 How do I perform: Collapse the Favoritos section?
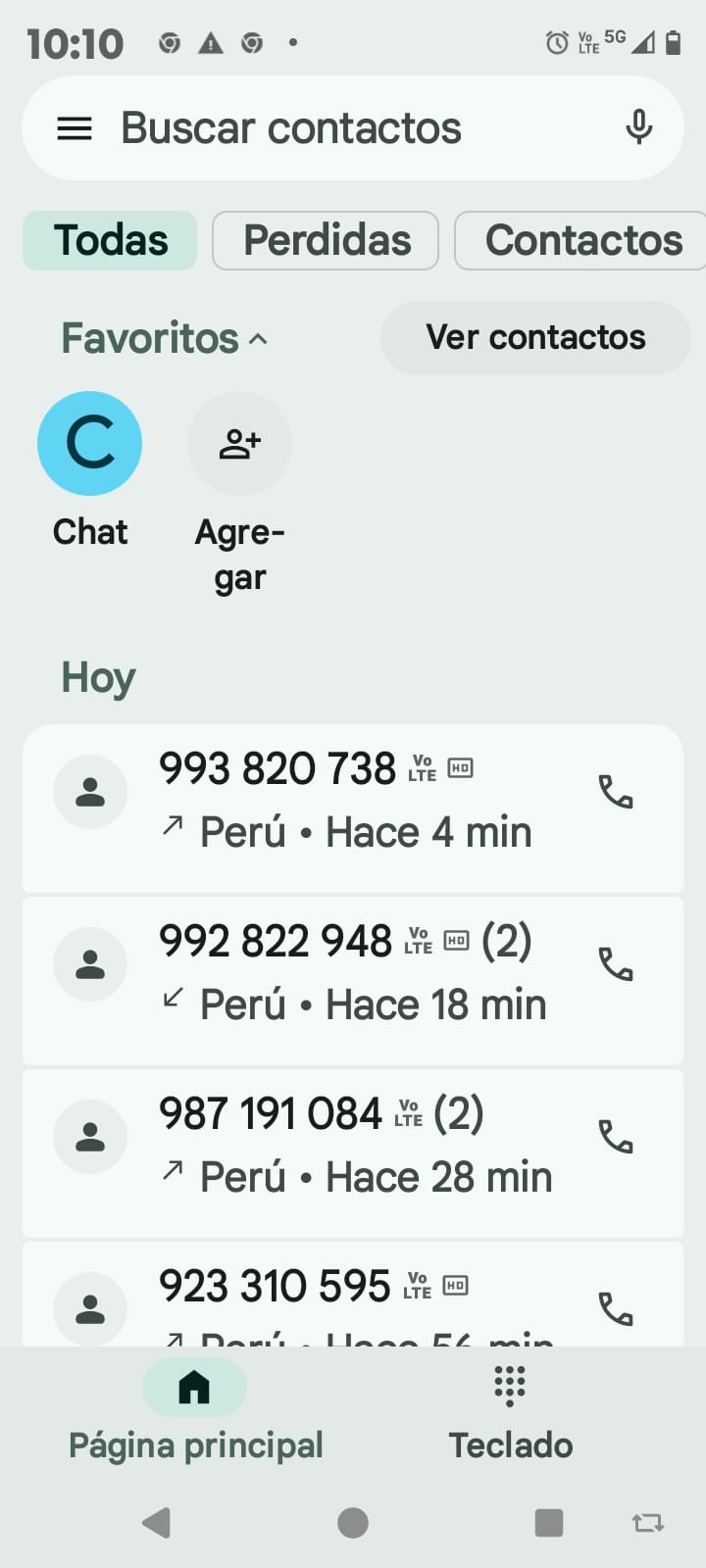[x=165, y=338]
